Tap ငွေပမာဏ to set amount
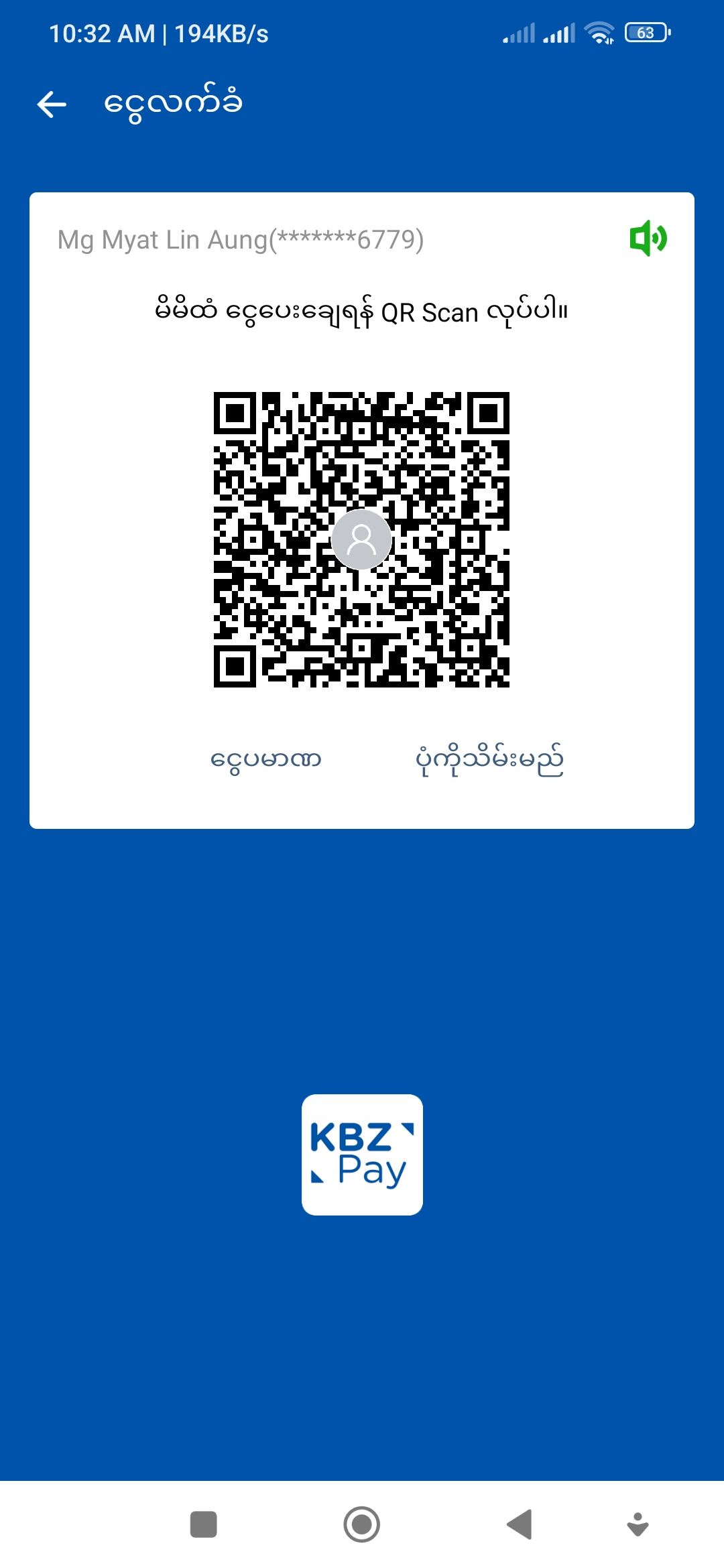Screen dimensions: 724x1568 tap(265, 760)
